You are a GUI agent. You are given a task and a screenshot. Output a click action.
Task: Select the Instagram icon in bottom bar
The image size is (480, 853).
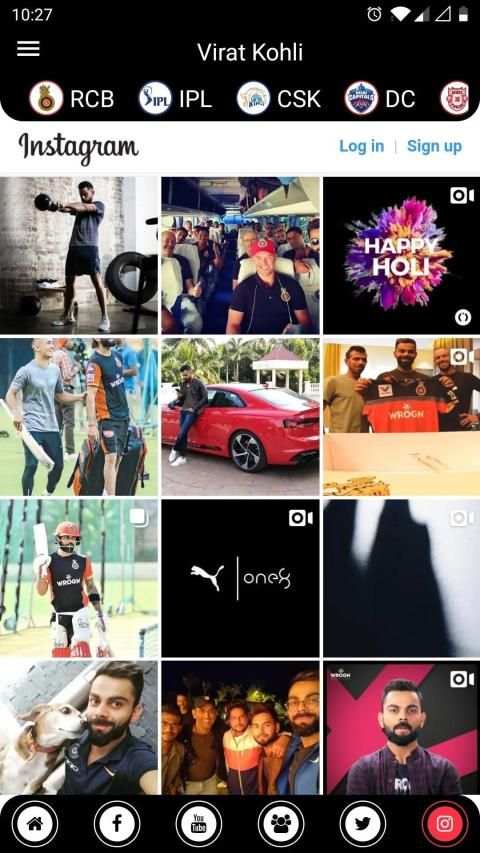pyautogui.click(x=445, y=824)
